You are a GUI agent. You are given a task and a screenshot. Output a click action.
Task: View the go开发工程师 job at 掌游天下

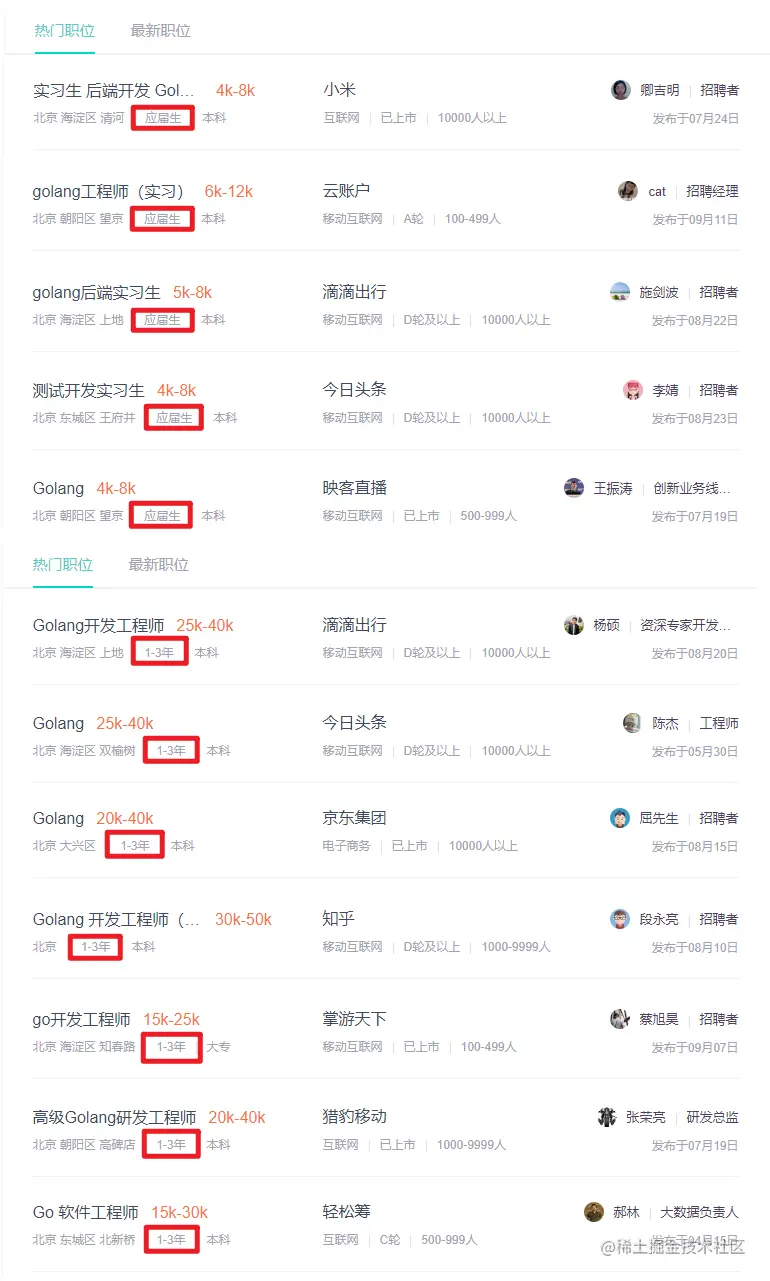click(x=82, y=1019)
